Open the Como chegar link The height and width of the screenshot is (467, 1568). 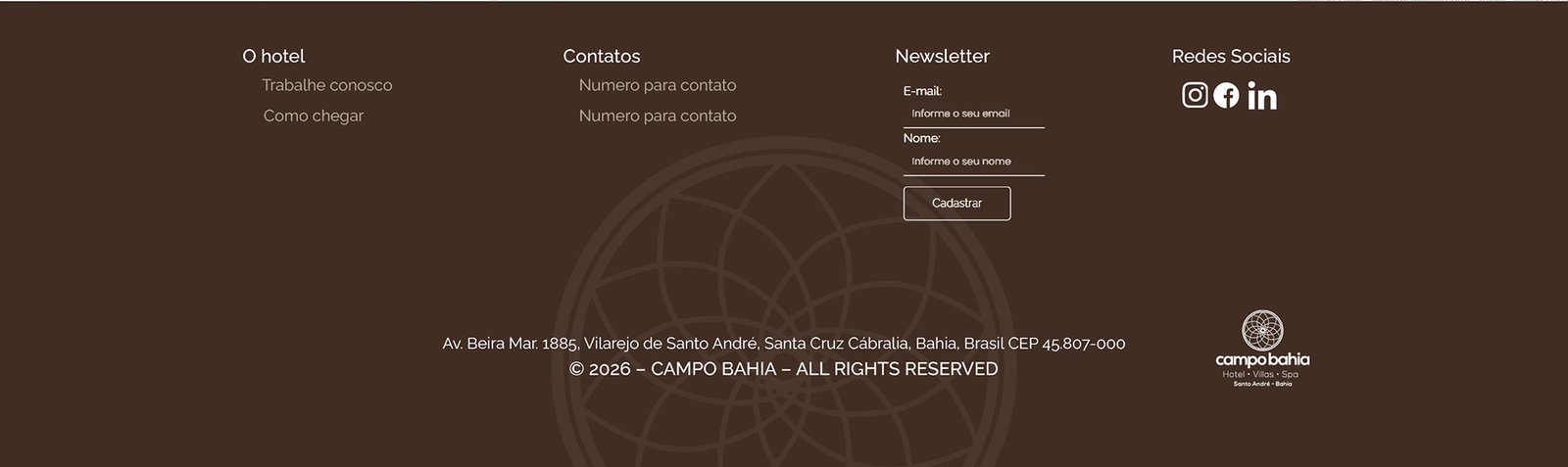tap(313, 116)
